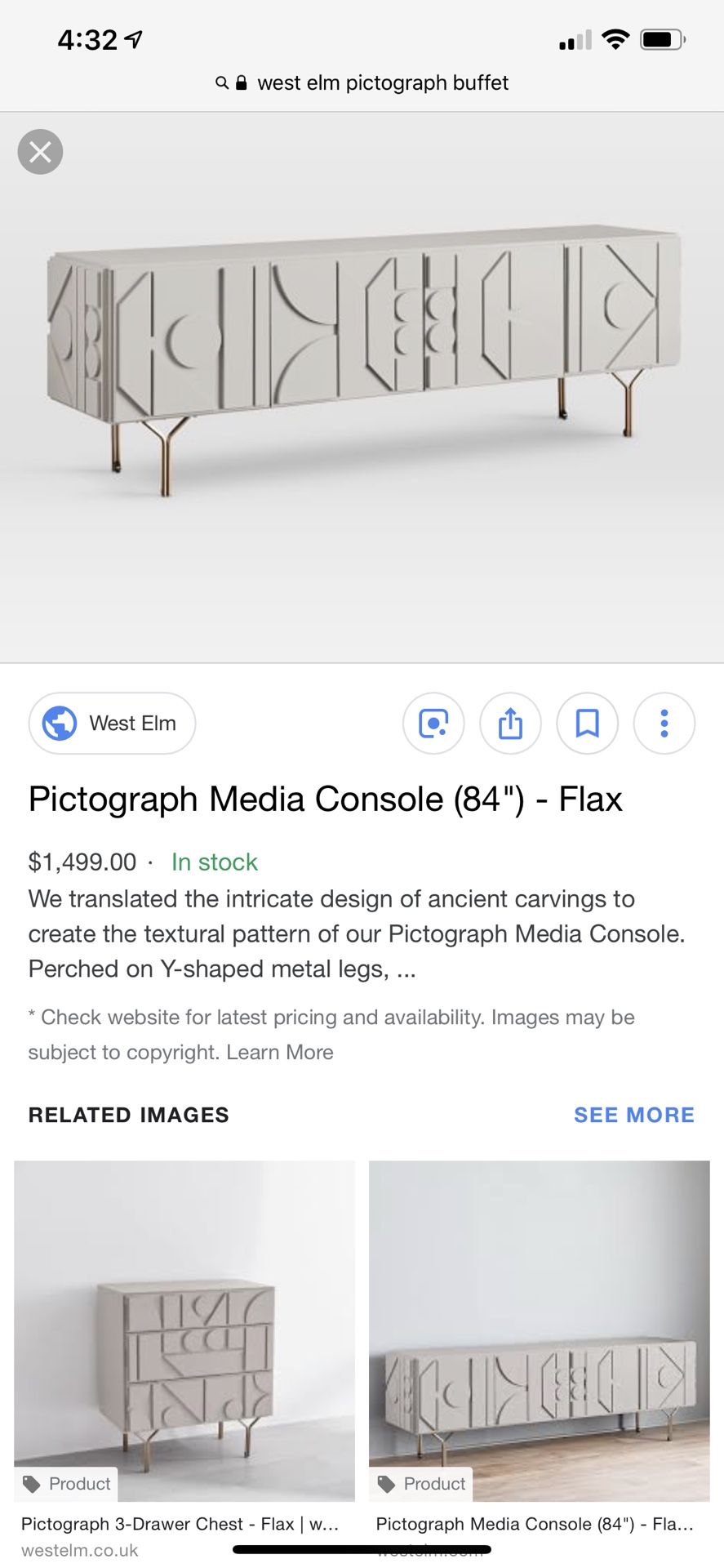Select the RELATED IMAGES section header
Viewport: 724px width, 1568px height.
pyautogui.click(x=128, y=1114)
